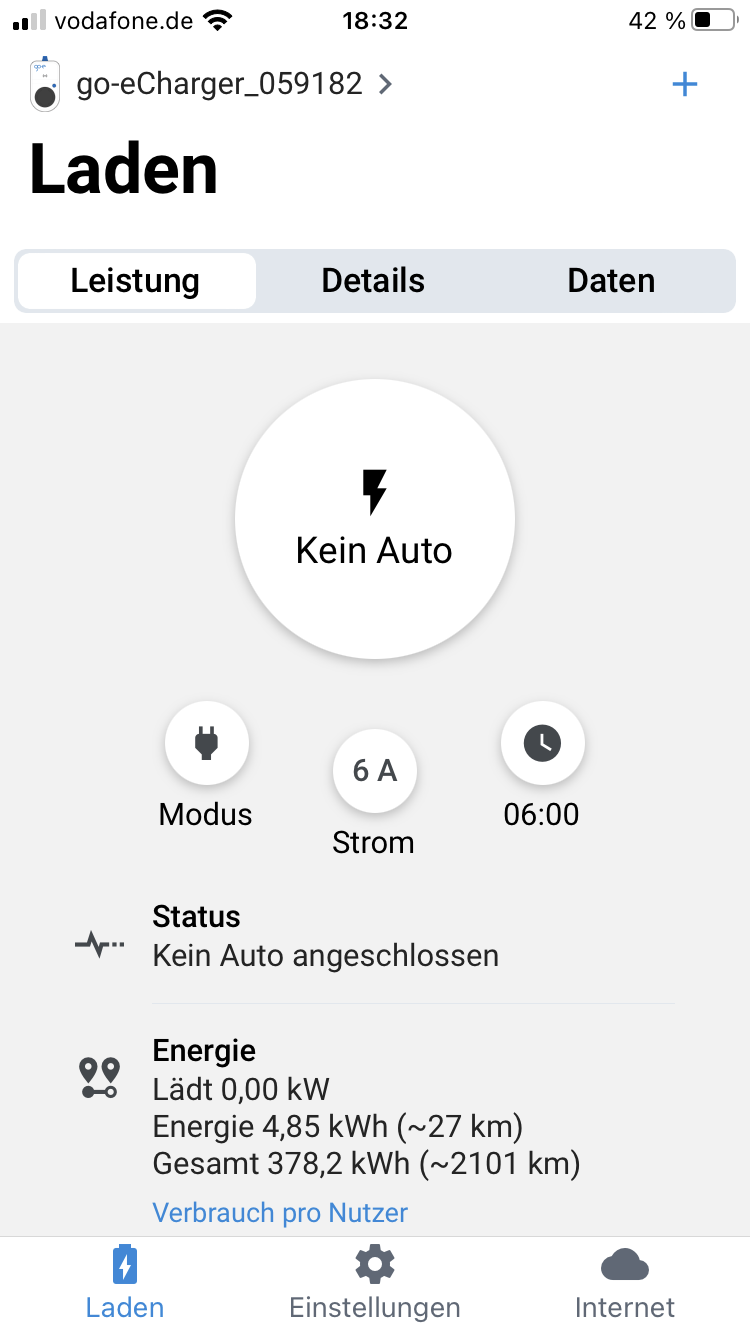750x1334 pixels.
Task: Change the 6 A Strom setting
Action: 375,771
